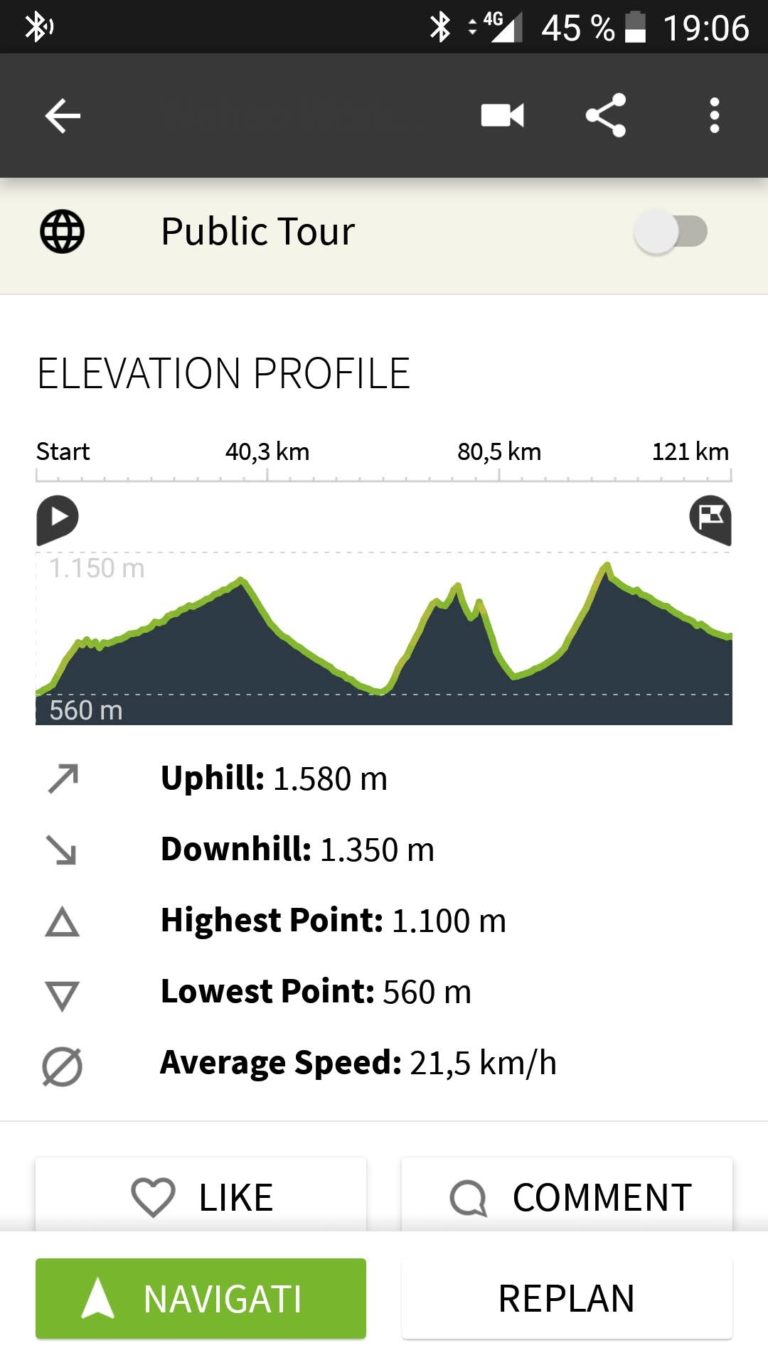
Task: Open the Comment button
Action: 567,1196
